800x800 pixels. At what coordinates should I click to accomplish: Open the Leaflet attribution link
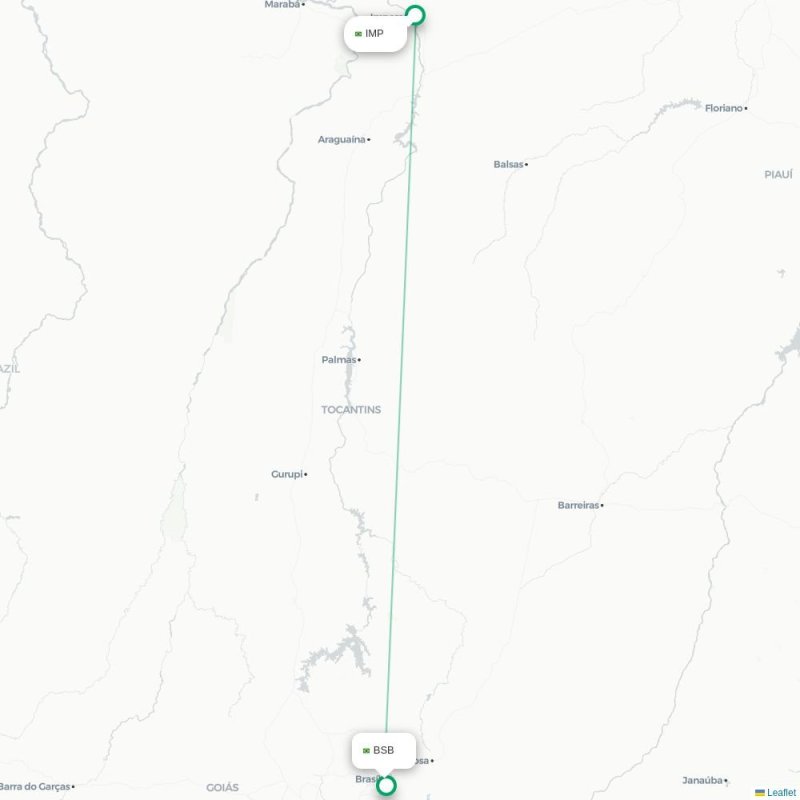(x=781, y=792)
